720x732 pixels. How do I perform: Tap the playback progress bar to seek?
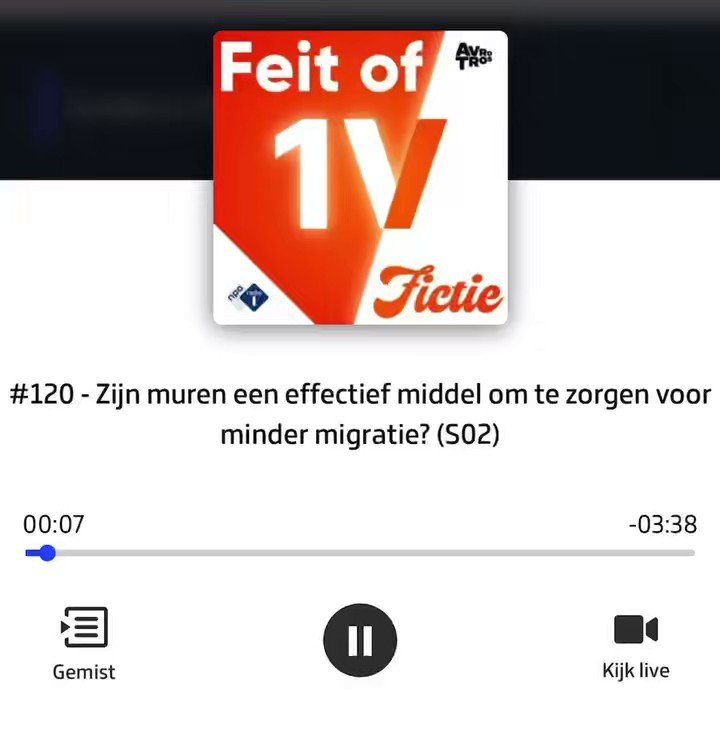360,553
